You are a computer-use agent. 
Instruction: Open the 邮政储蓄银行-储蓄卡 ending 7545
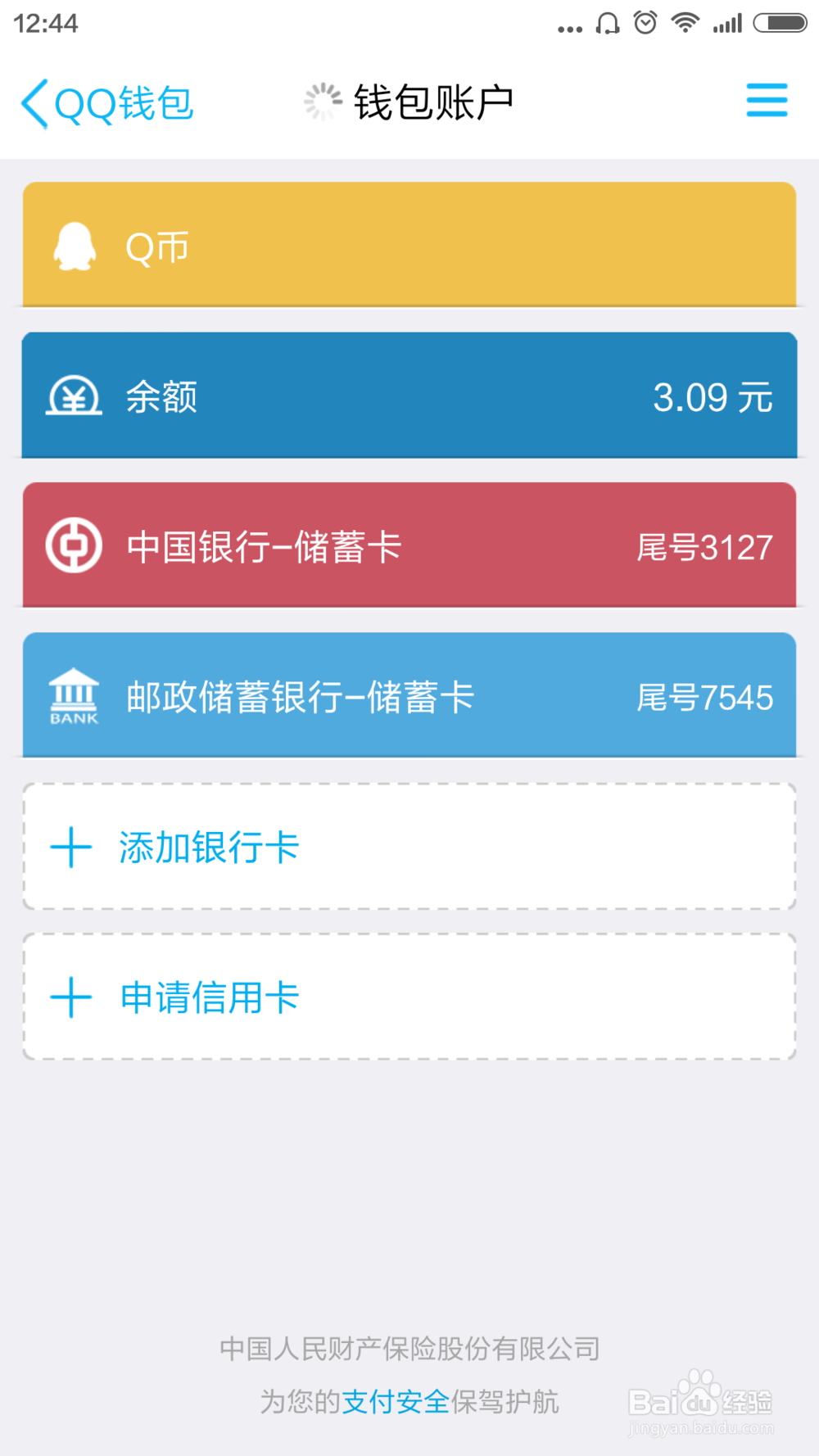[409, 695]
